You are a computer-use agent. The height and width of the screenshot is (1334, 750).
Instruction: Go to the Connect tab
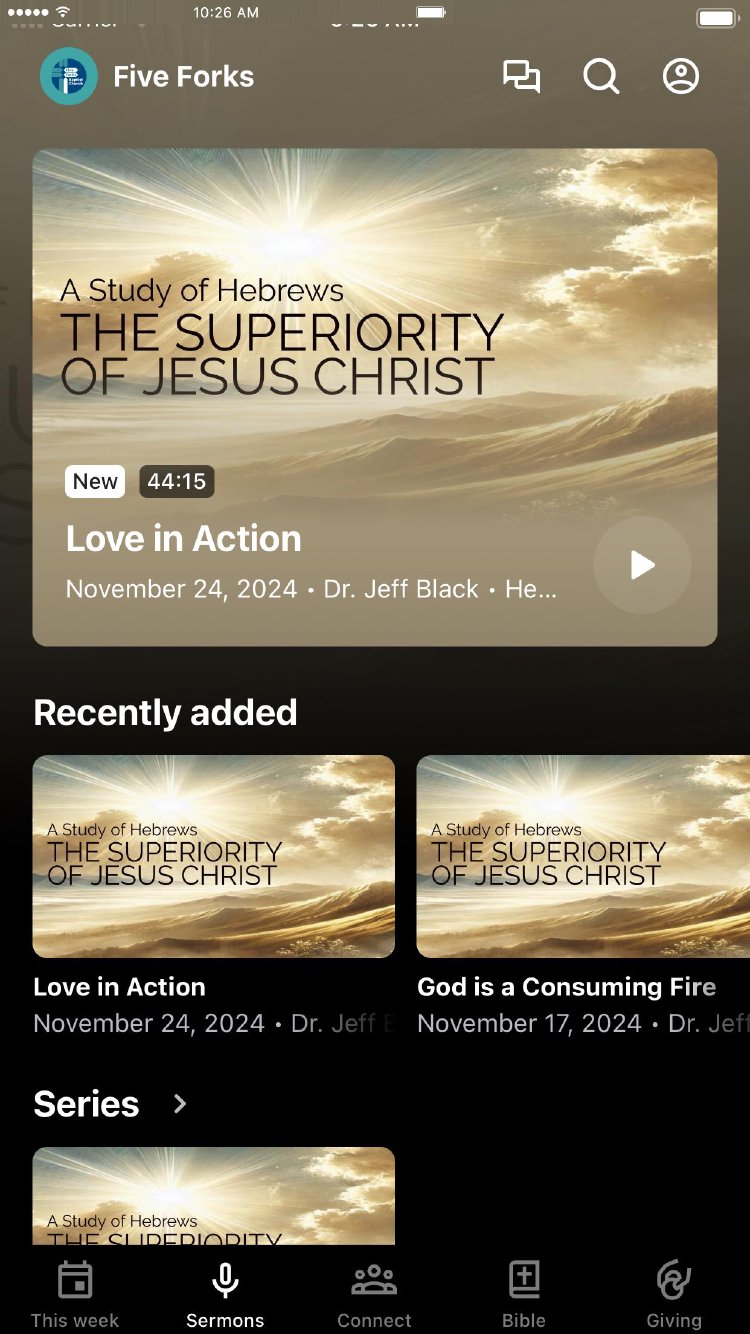[x=374, y=1294]
